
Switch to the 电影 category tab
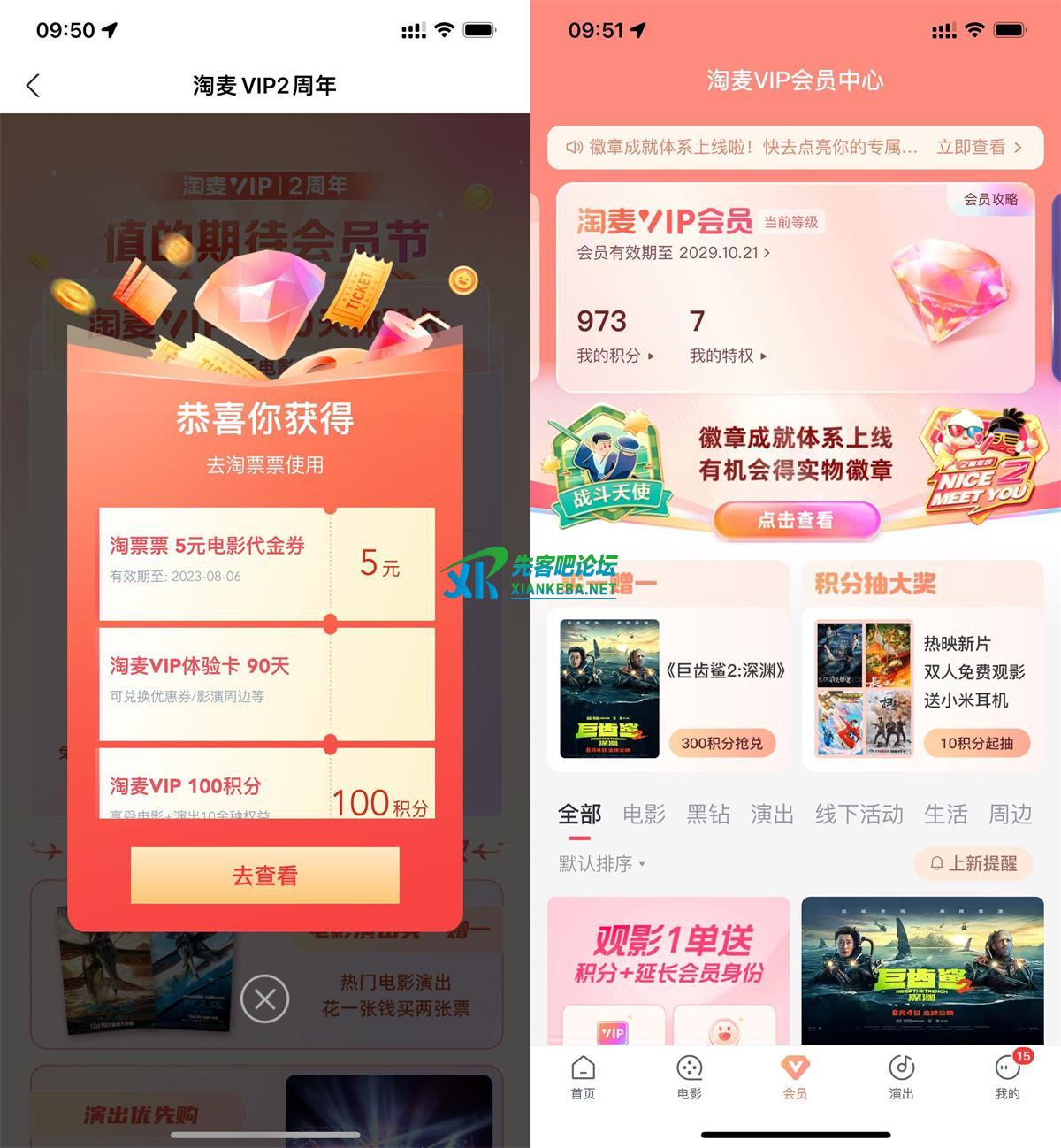click(x=644, y=814)
